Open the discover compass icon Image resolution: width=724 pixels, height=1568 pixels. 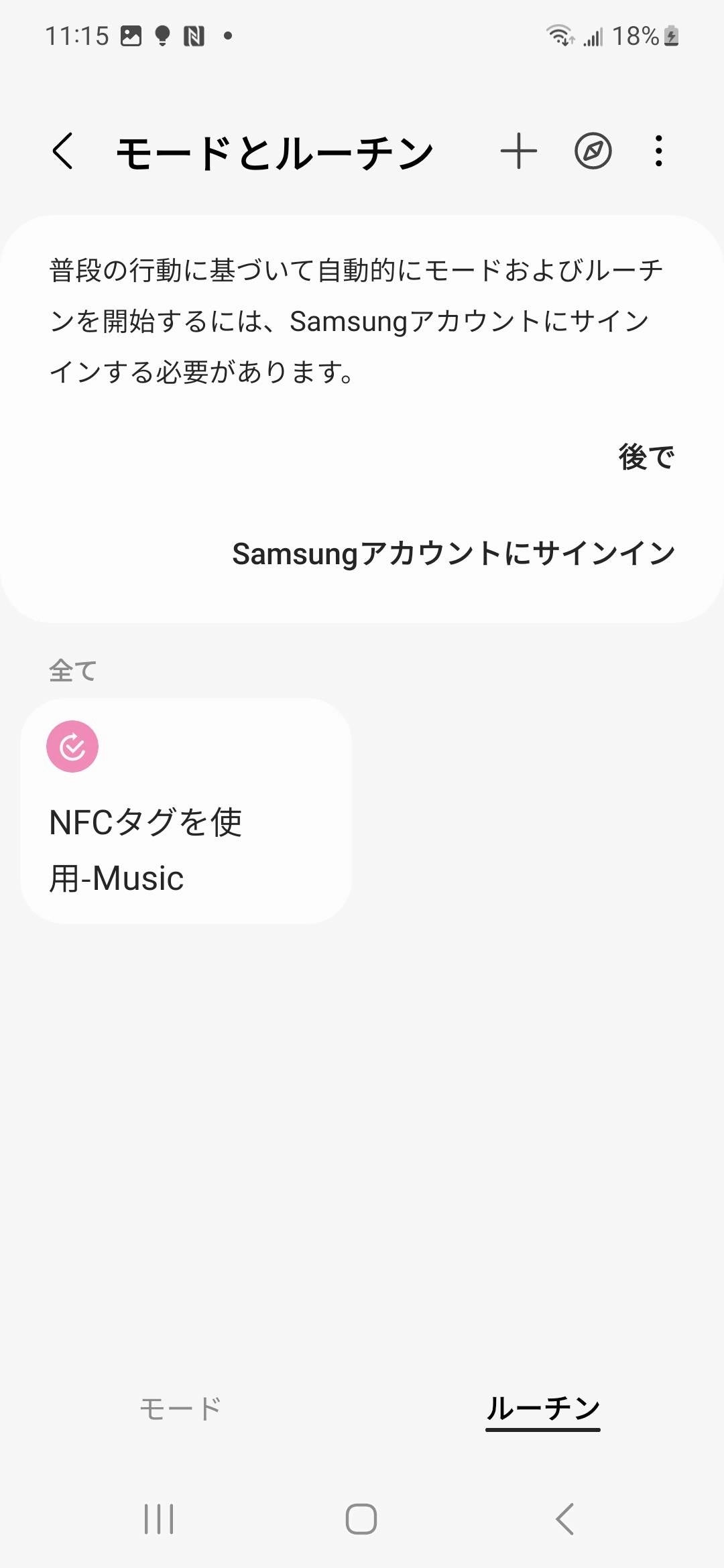[x=593, y=151]
